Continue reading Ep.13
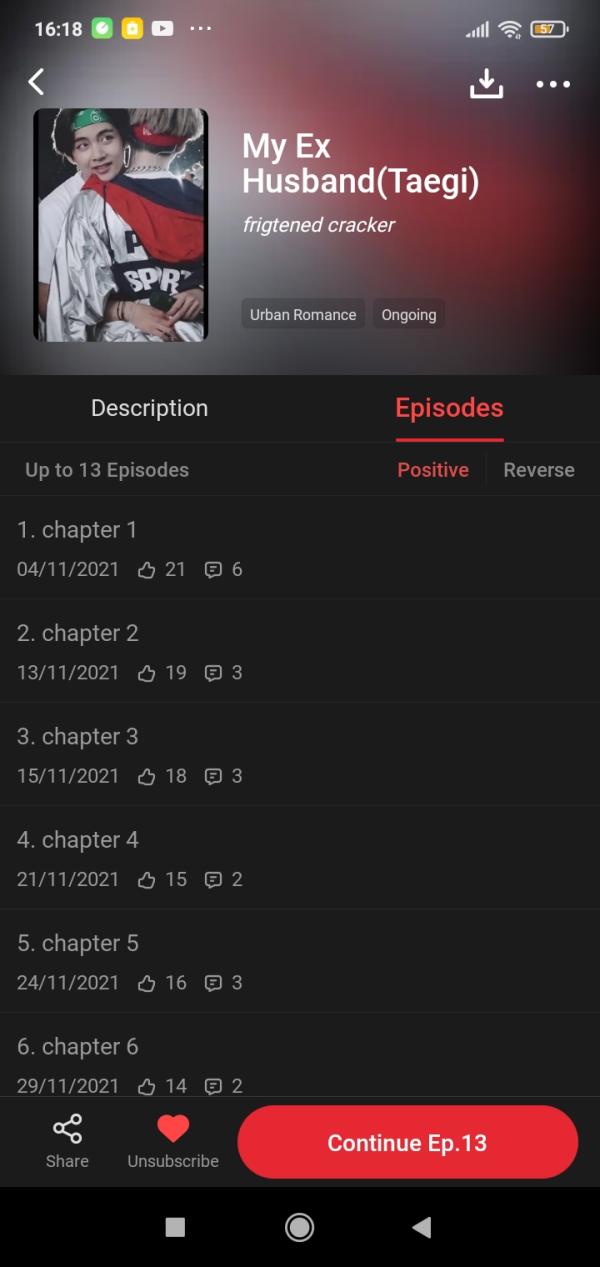Viewport: 600px width, 1267px height. [x=407, y=1142]
